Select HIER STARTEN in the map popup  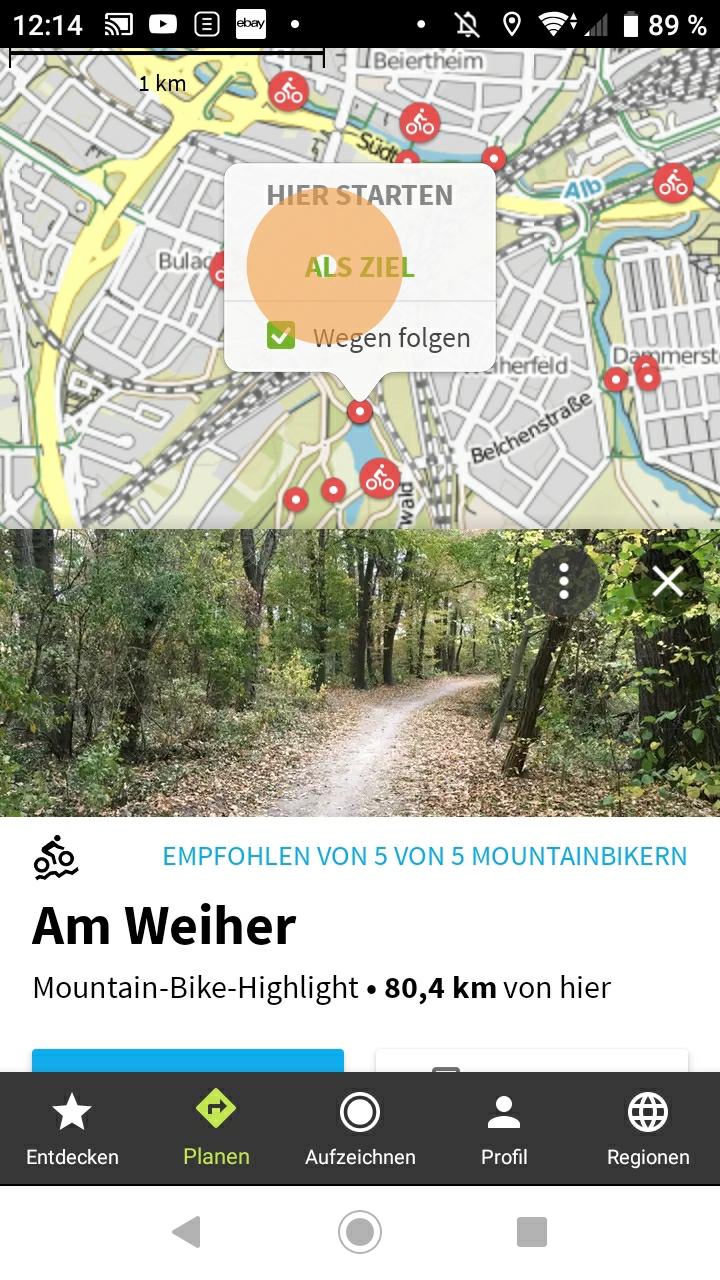[360, 196]
